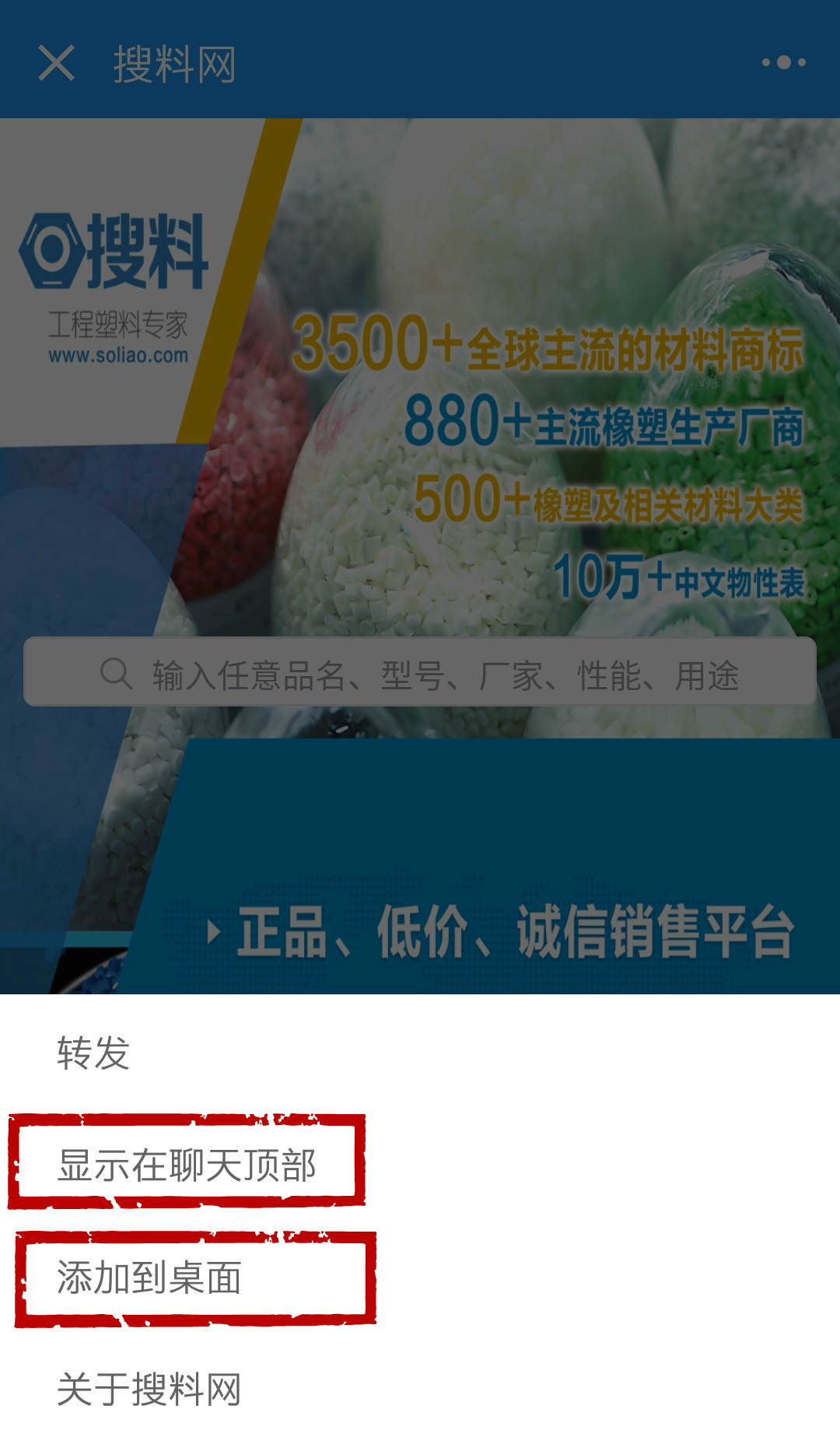The height and width of the screenshot is (1444, 840).
Task: Open 关于搜料网 info
Action: [149, 1390]
